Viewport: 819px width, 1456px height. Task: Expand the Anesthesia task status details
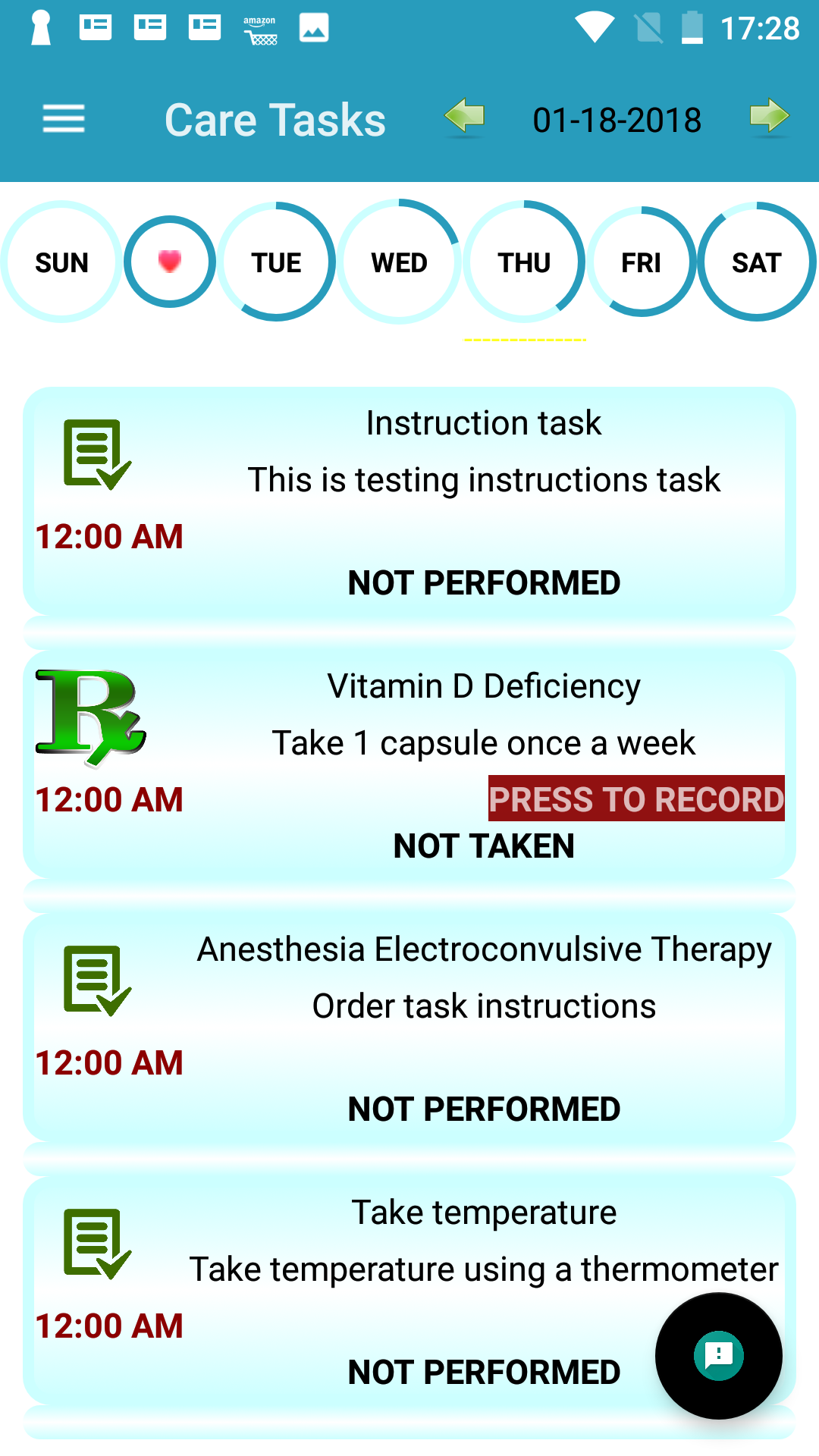[x=483, y=1109]
